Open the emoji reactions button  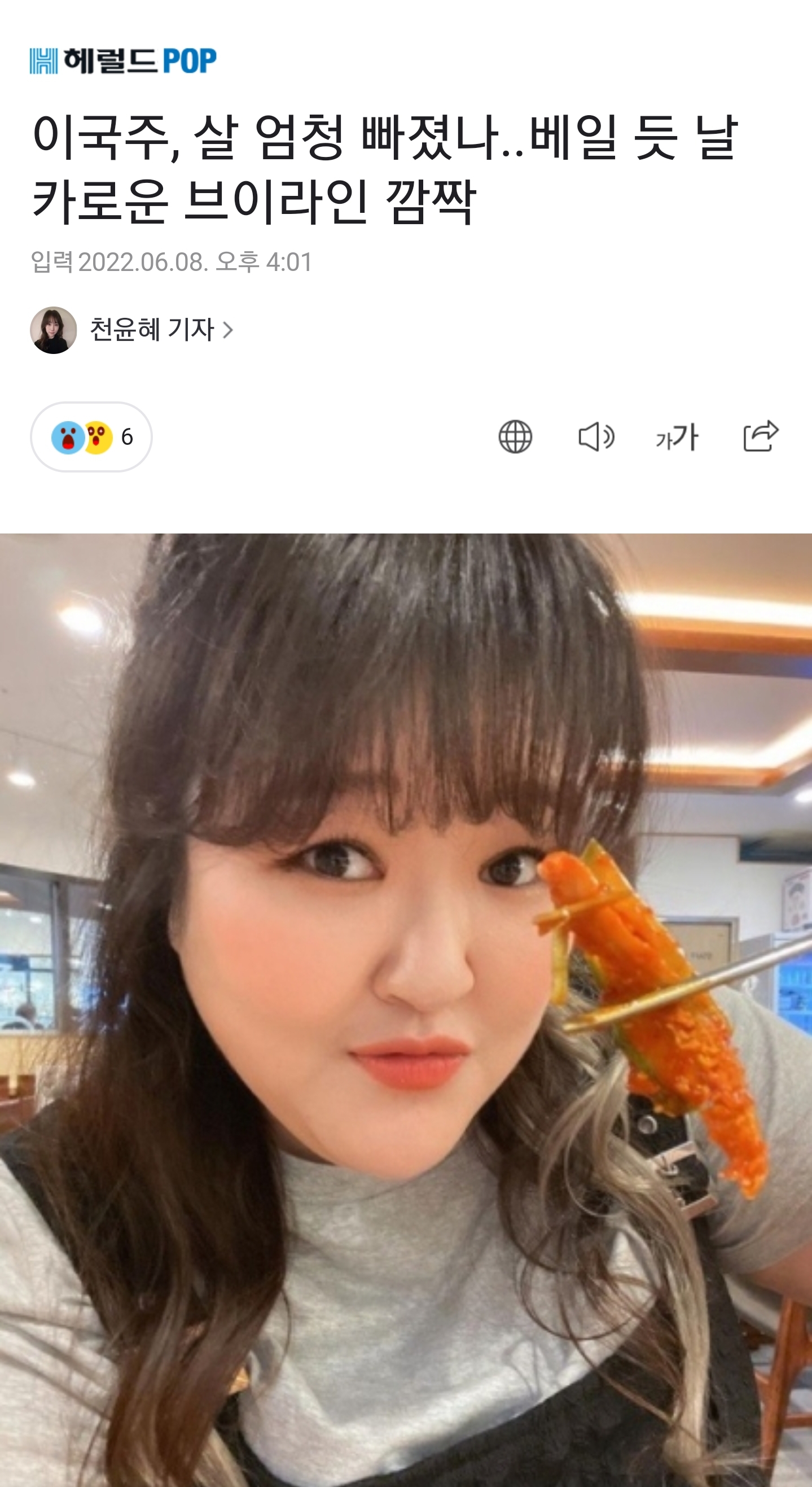coord(91,437)
